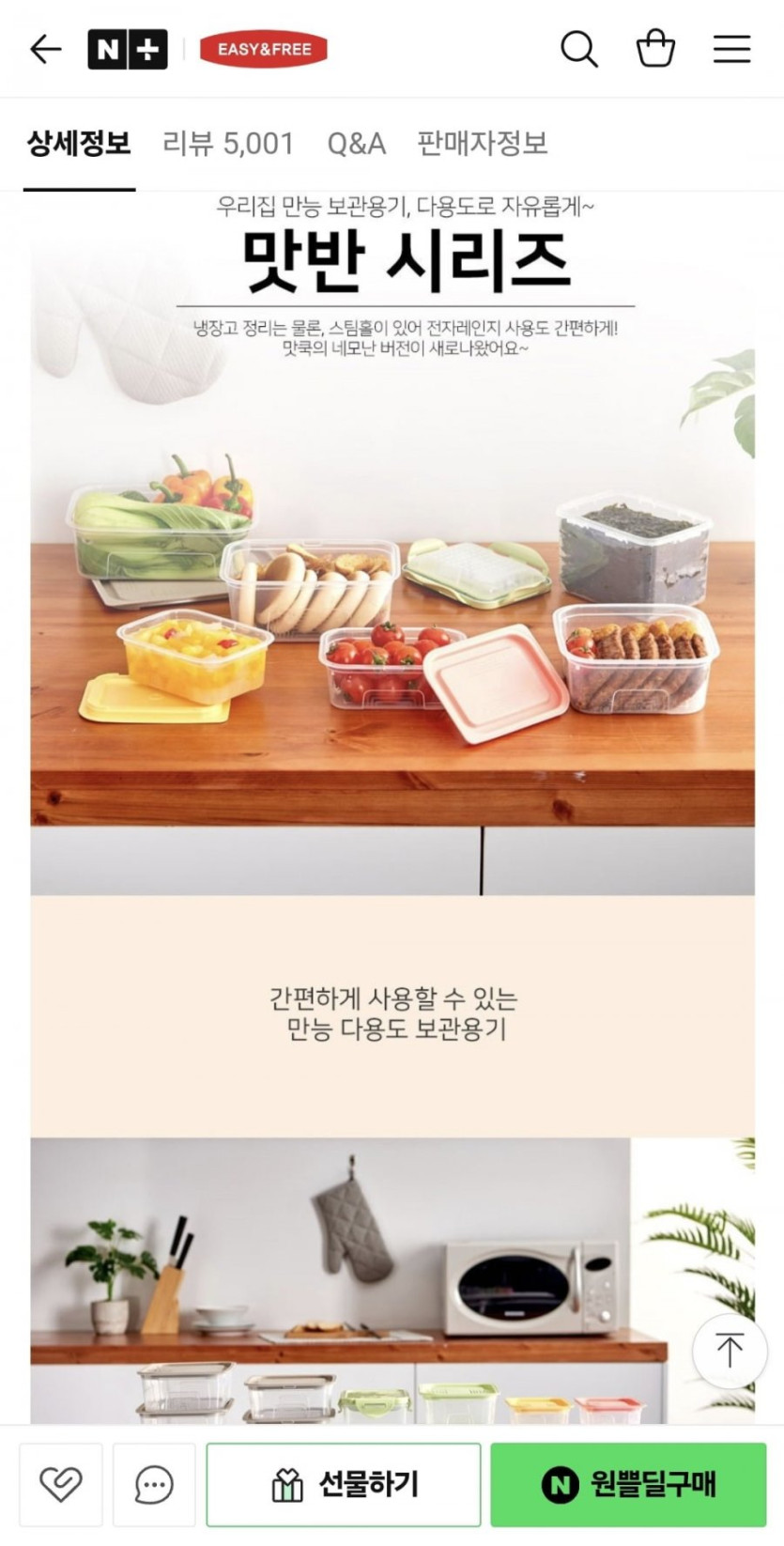
Task: Open search with the magnifier icon
Action: [578, 49]
